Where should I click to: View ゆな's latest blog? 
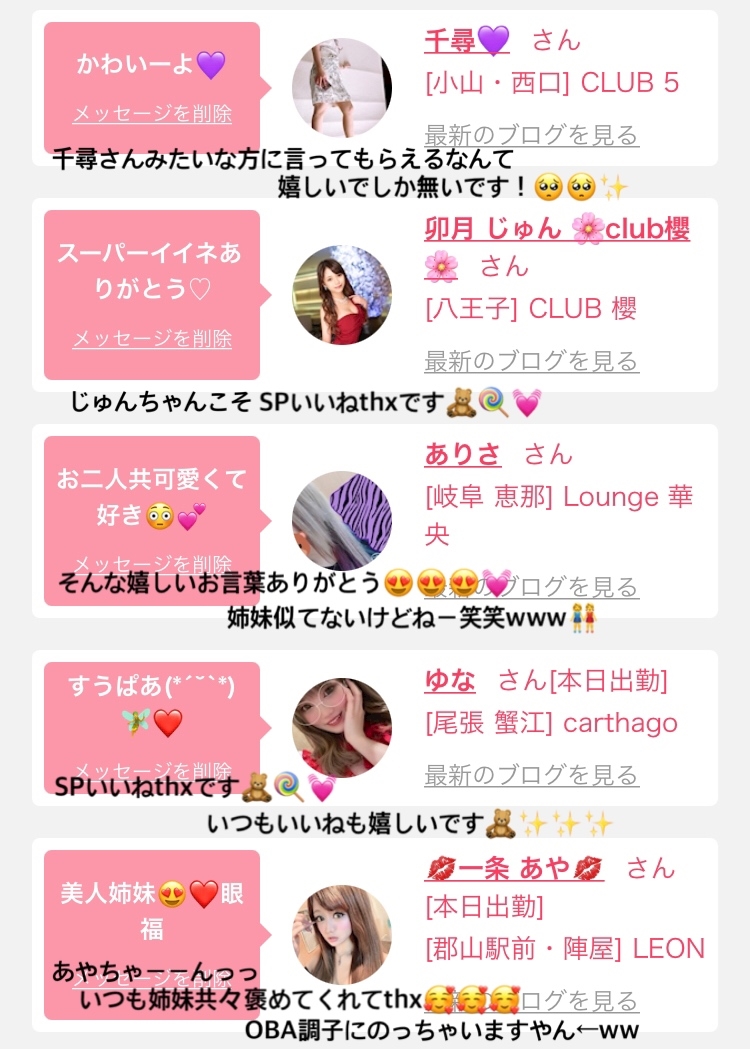[532, 775]
